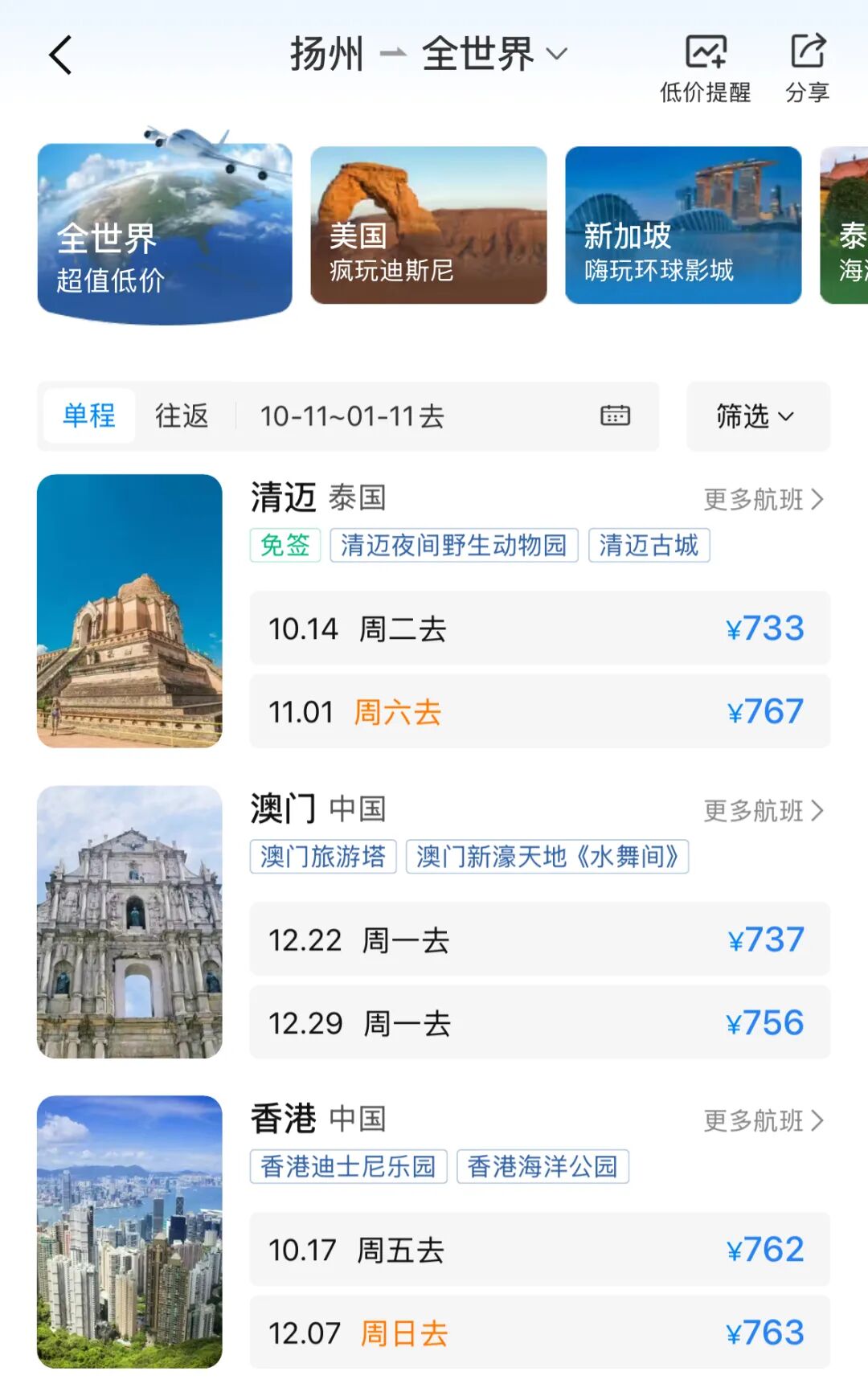
Task: Share this page via 分享
Action: (x=807, y=69)
